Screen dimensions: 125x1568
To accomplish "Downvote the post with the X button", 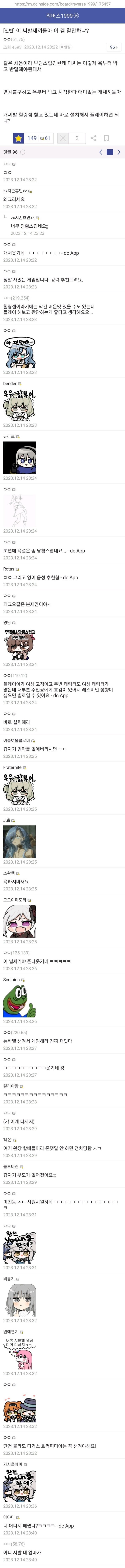I will pyautogui.click(x=63, y=138).
